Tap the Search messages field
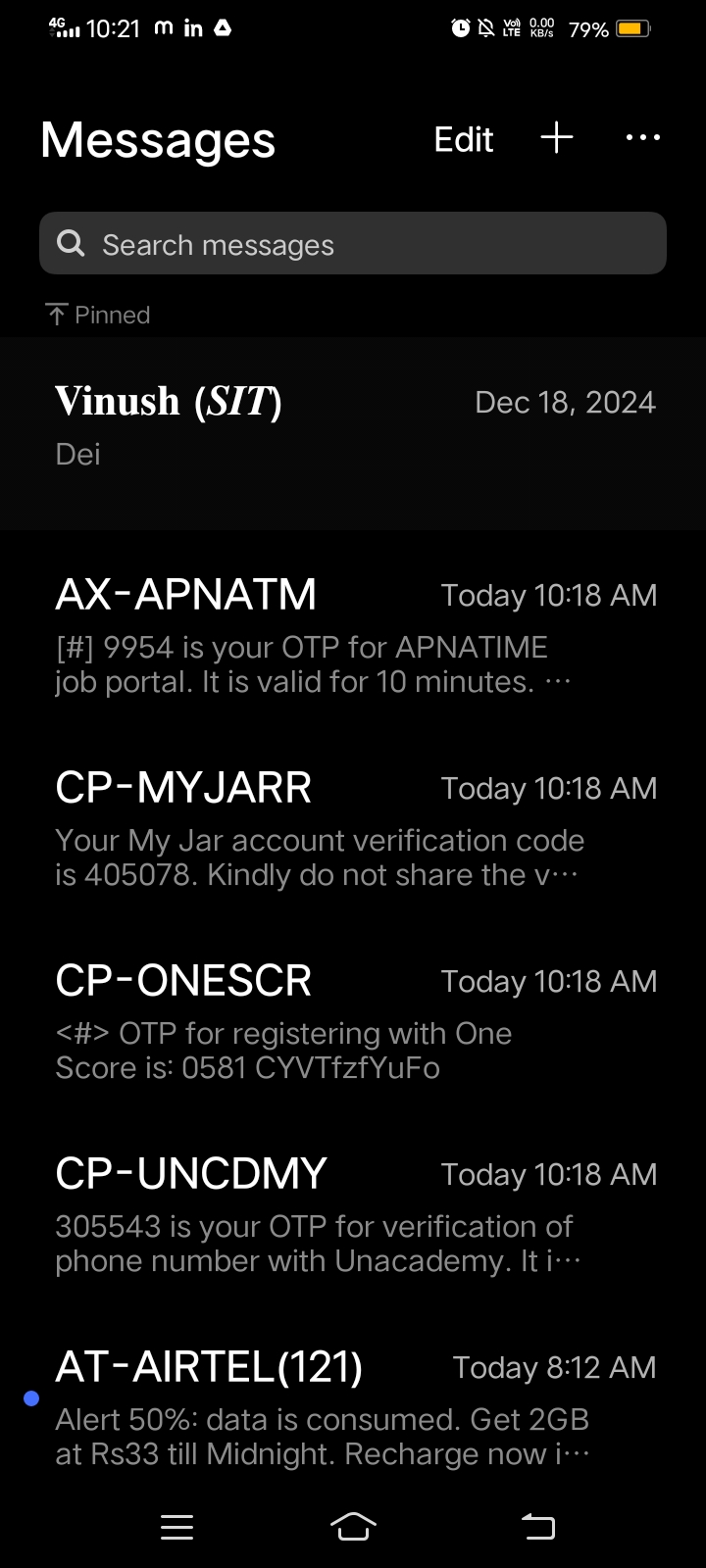 point(353,244)
